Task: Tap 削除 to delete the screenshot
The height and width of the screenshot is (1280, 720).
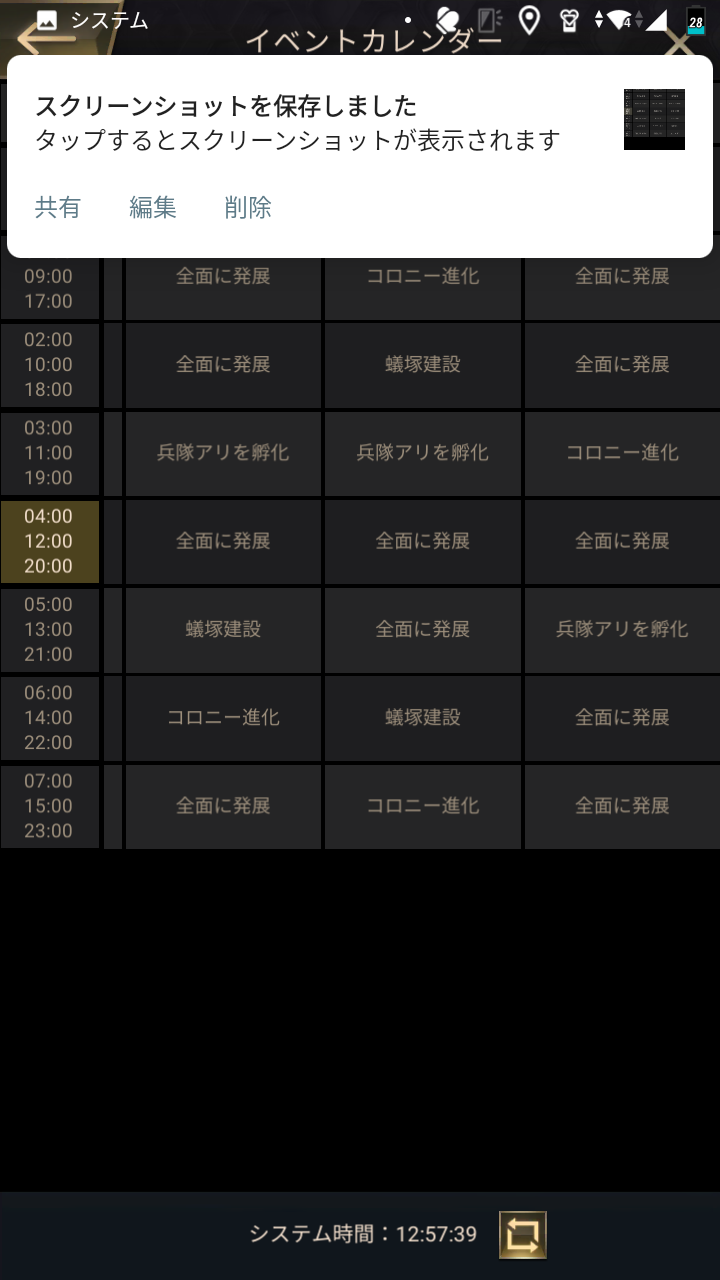Action: (x=248, y=207)
